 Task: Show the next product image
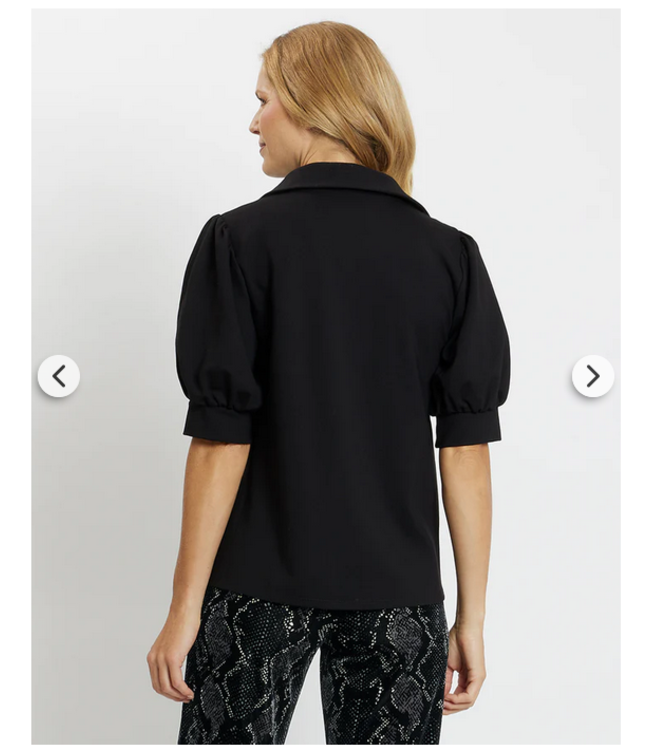pyautogui.click(x=592, y=376)
